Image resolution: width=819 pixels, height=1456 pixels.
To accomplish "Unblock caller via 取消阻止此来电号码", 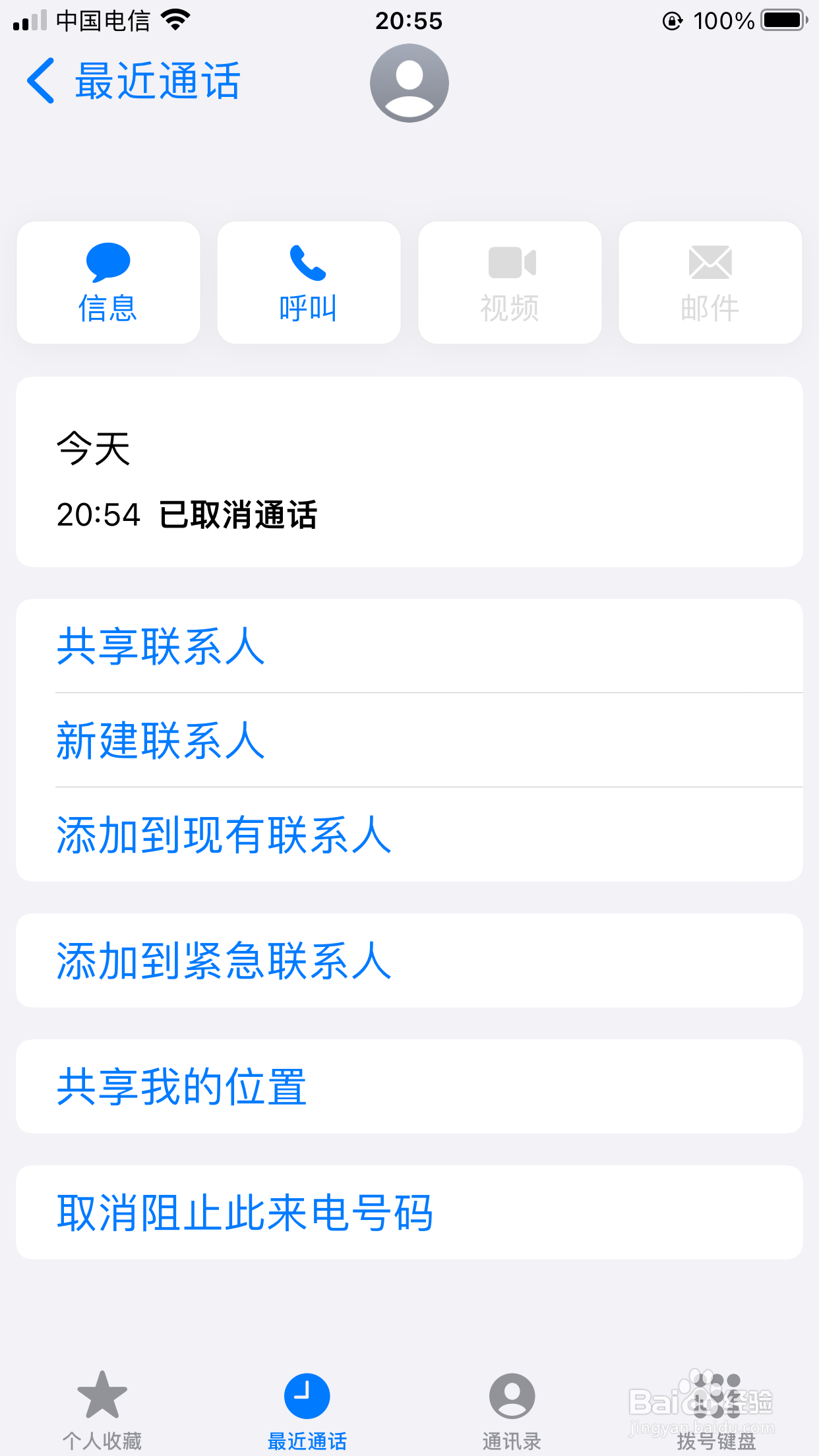I will [x=409, y=1212].
